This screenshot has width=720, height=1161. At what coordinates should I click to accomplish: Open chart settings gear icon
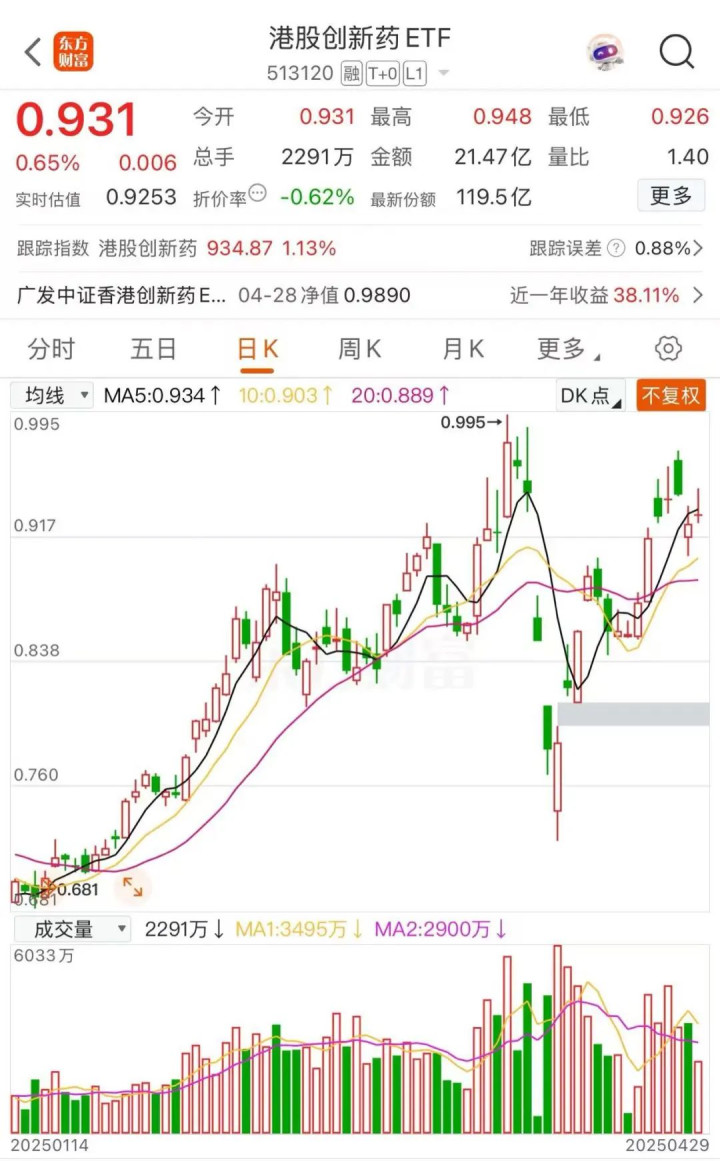click(667, 348)
